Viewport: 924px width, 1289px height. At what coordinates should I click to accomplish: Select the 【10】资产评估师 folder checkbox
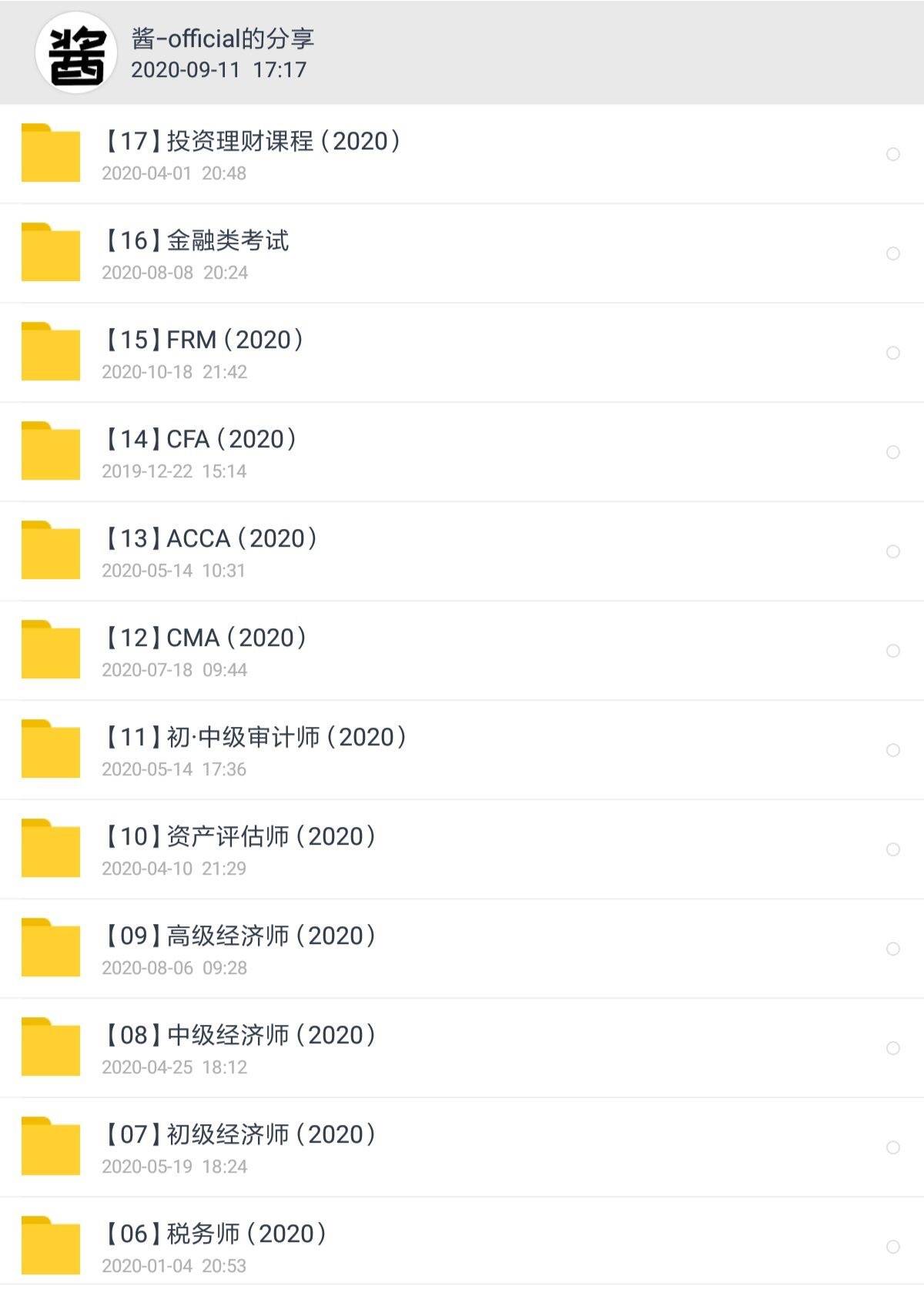coord(893,850)
